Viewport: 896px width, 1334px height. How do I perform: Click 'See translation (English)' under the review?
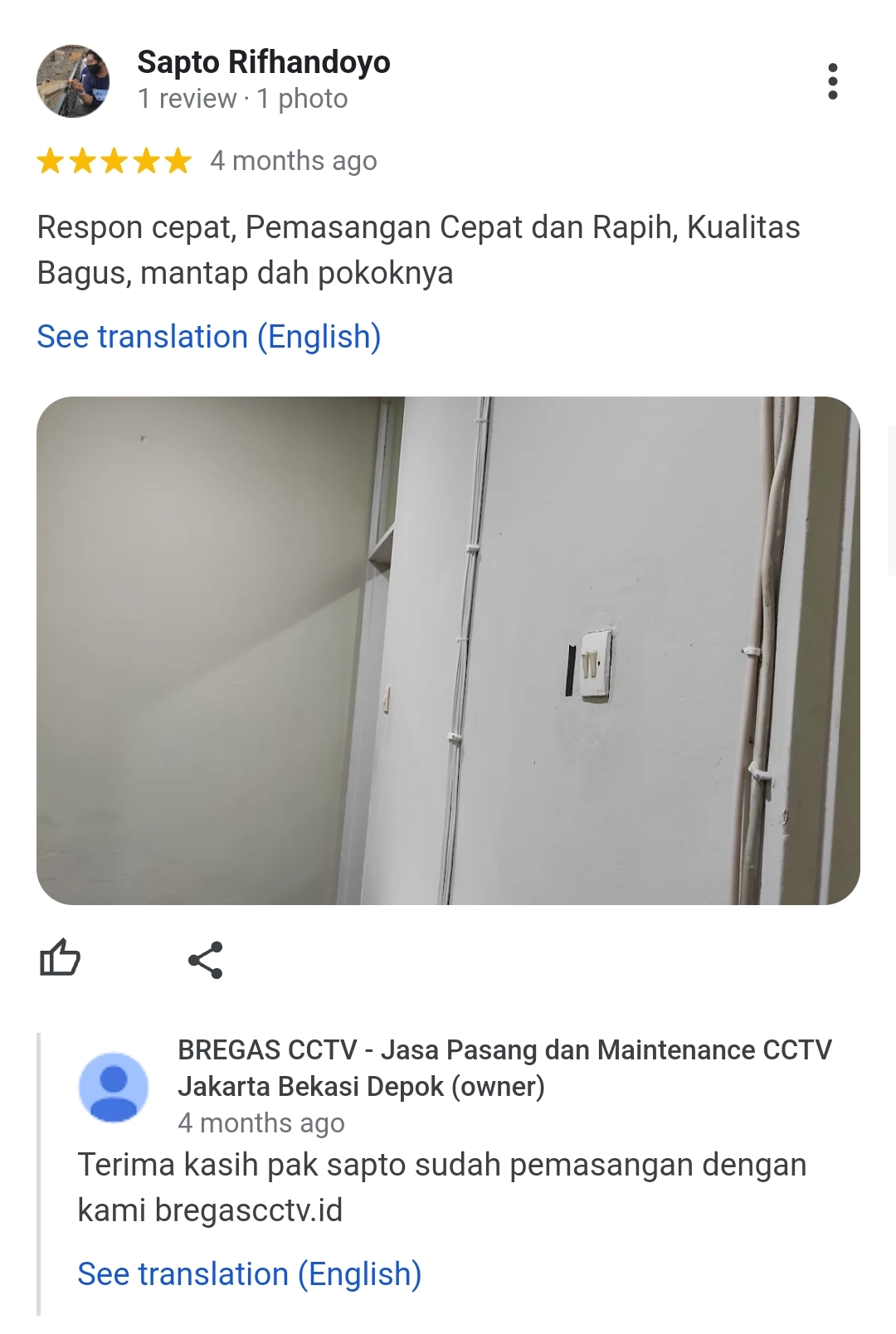(x=209, y=336)
